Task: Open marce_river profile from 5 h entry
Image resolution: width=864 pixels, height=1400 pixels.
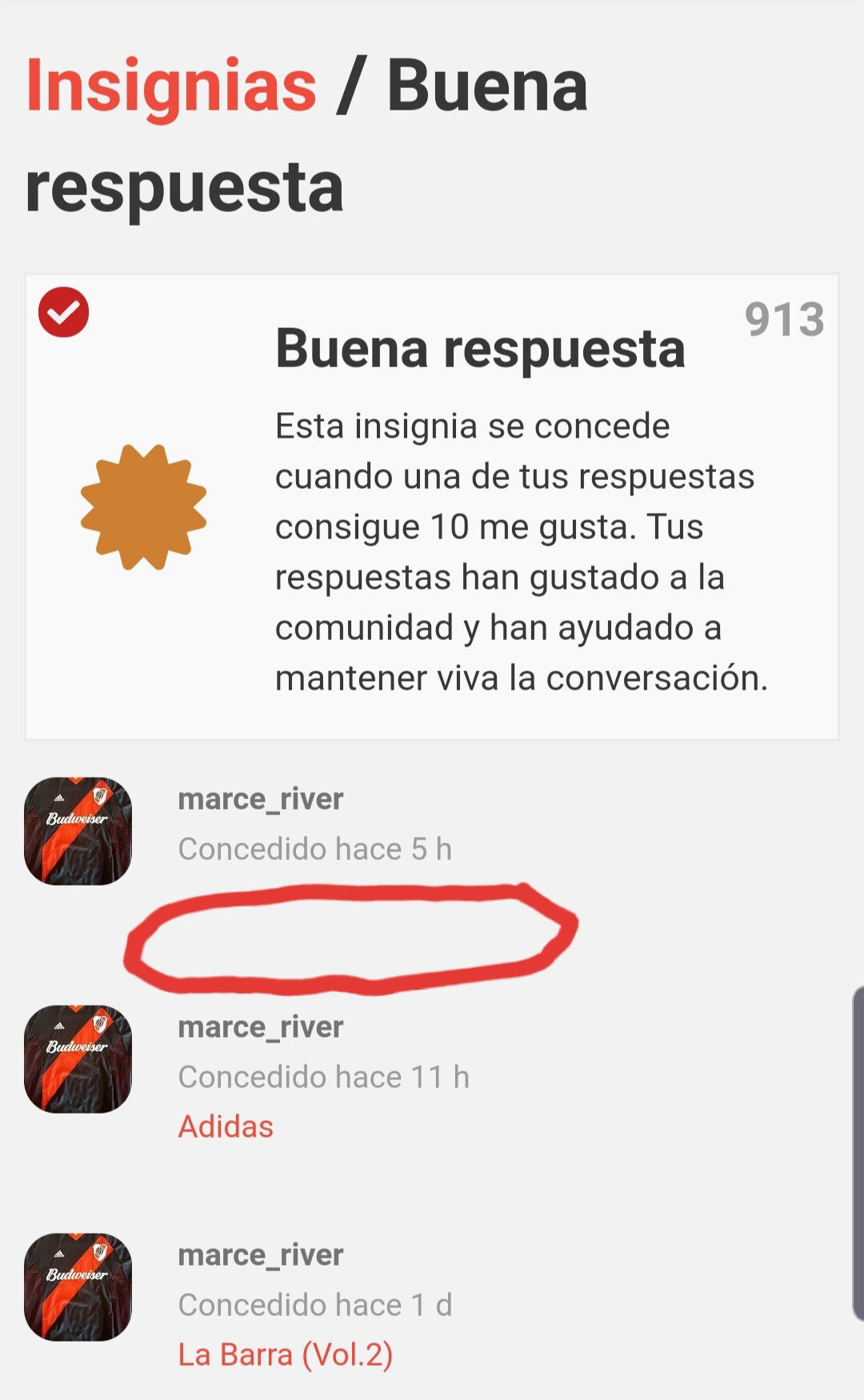Action: coord(261,799)
